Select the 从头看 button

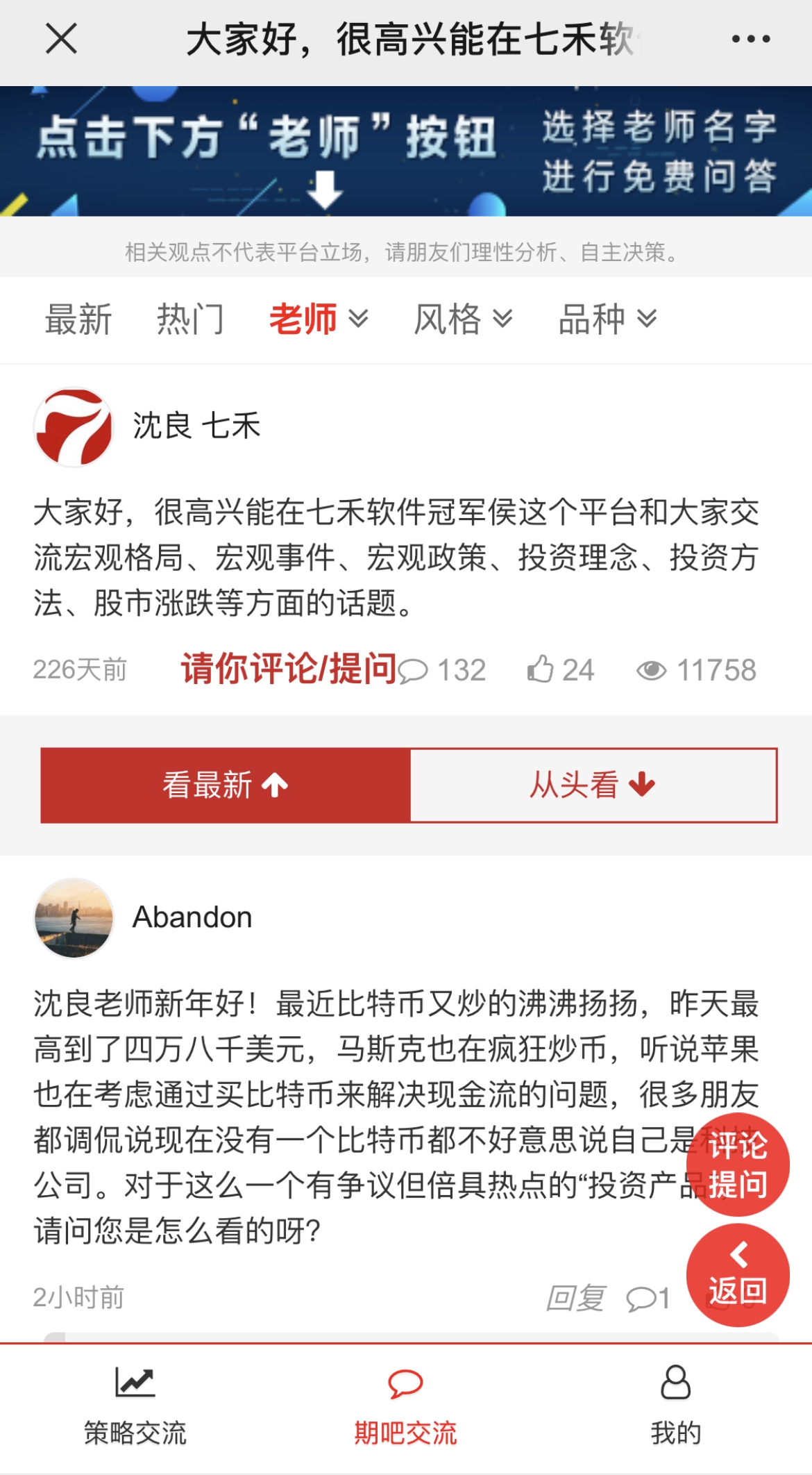[593, 785]
